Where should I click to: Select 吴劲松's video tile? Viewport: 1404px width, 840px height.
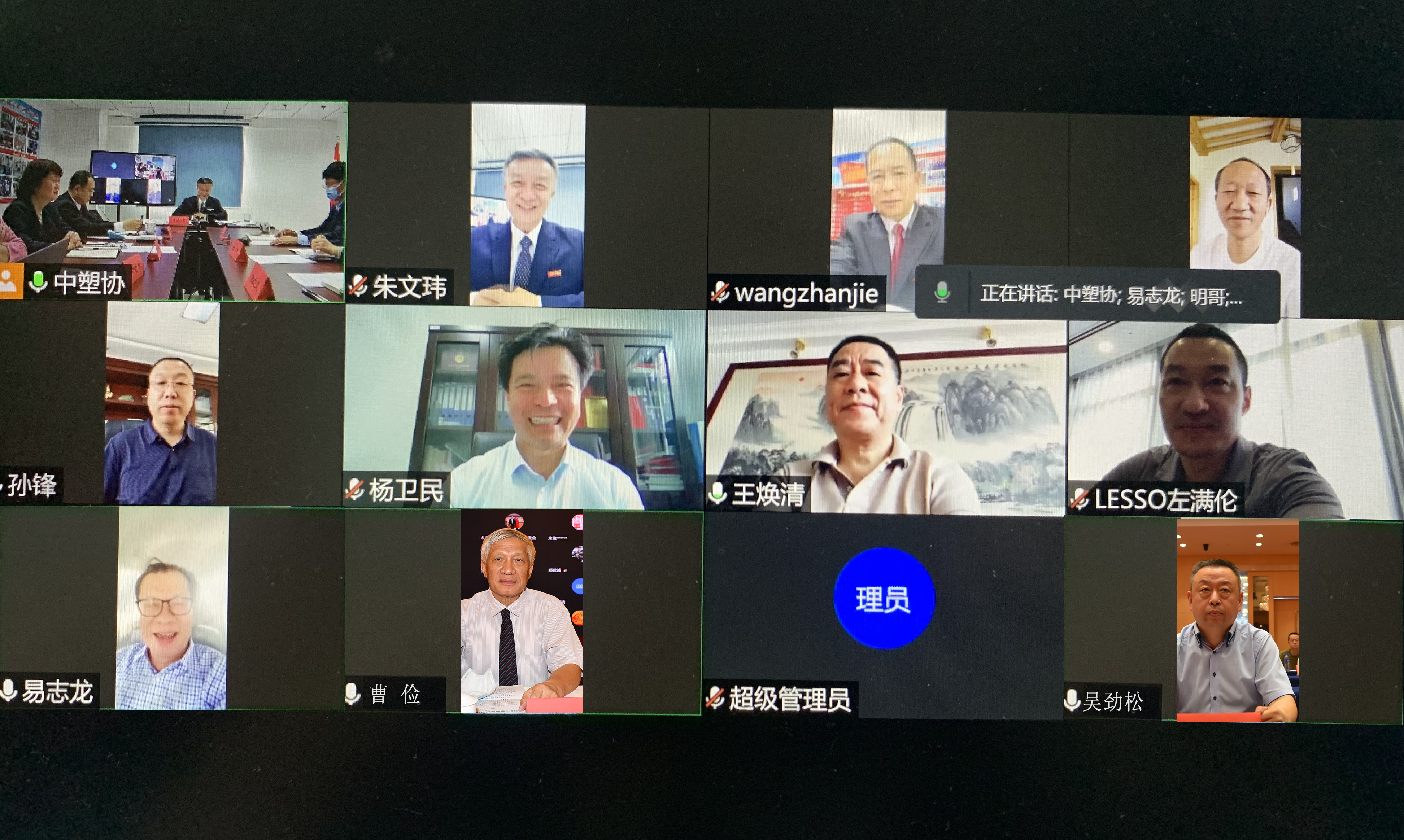pos(1238,620)
